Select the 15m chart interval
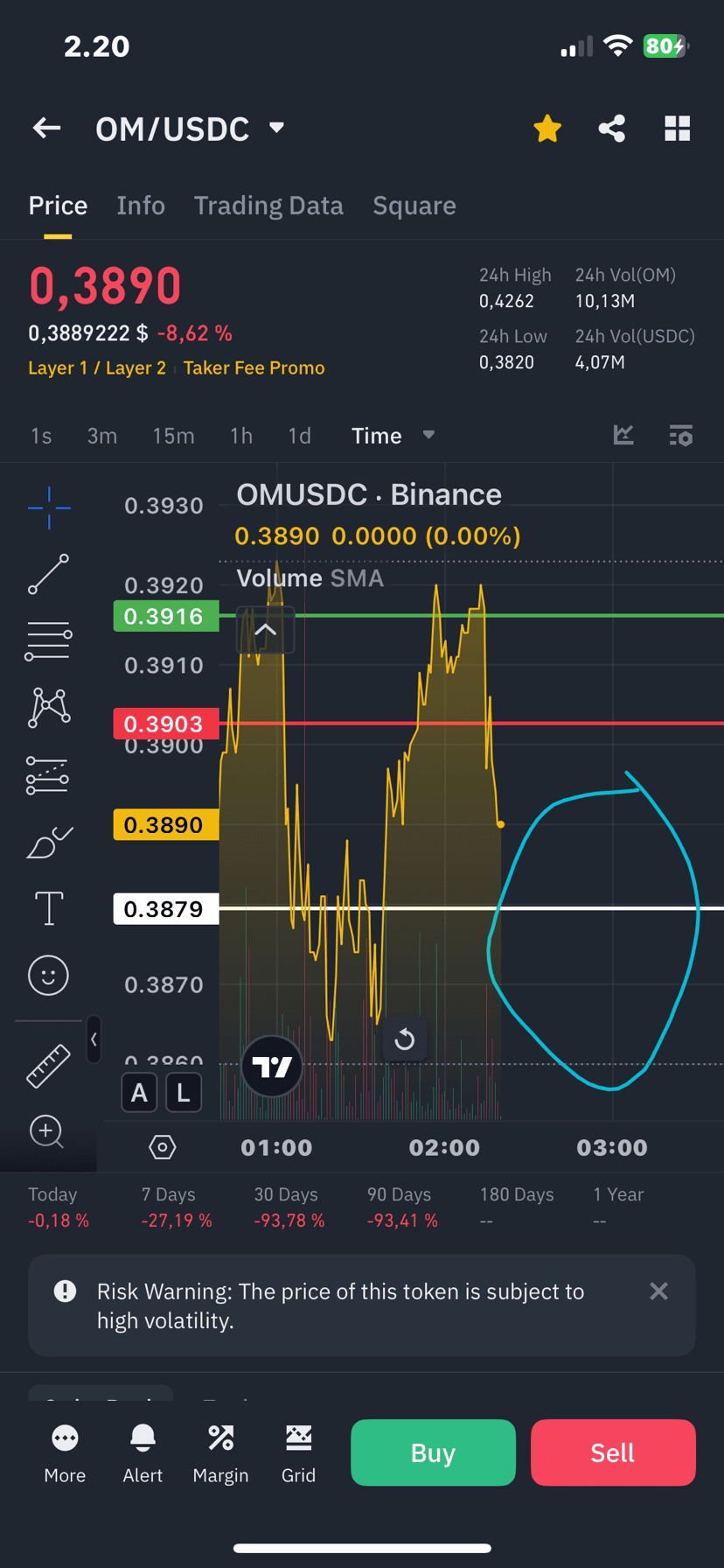 [x=173, y=436]
